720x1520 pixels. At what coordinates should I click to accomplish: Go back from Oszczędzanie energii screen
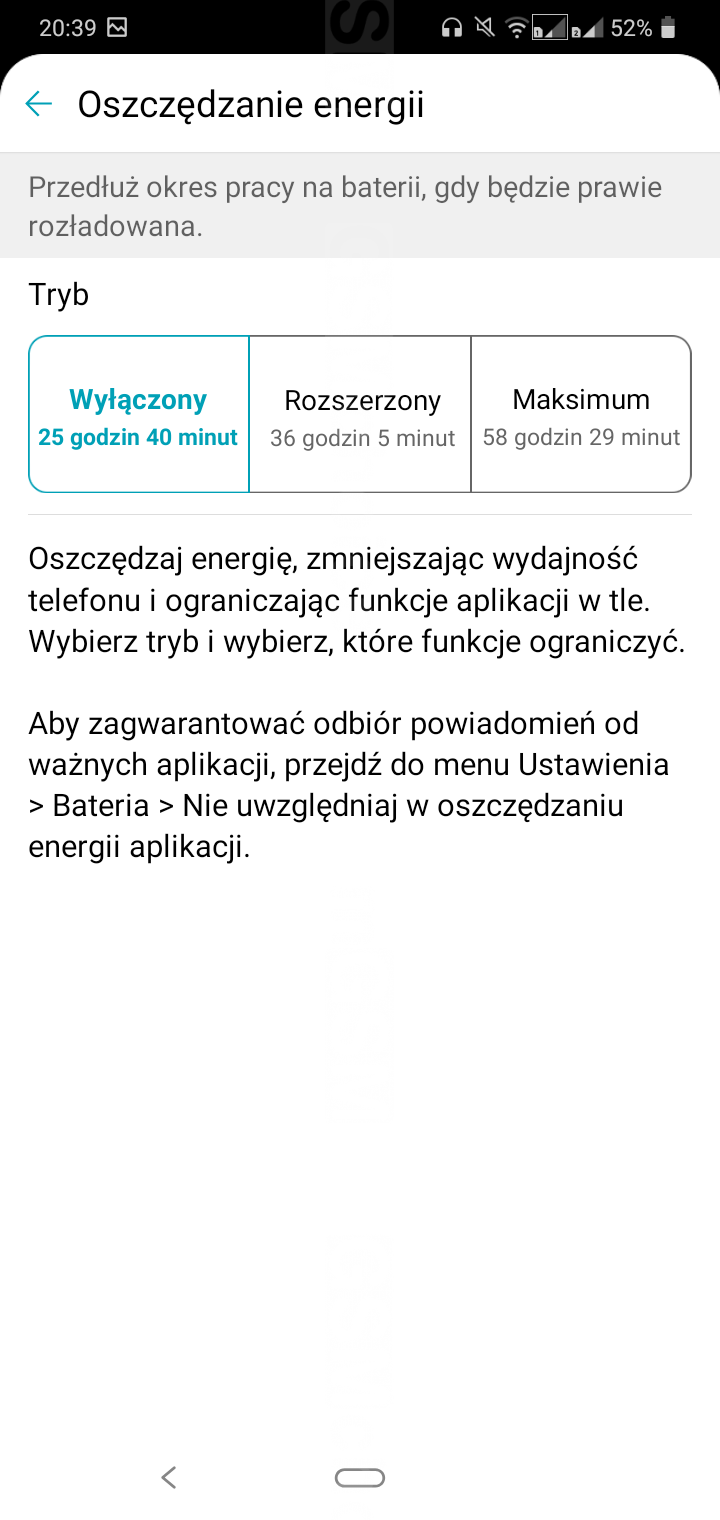pyautogui.click(x=39, y=104)
